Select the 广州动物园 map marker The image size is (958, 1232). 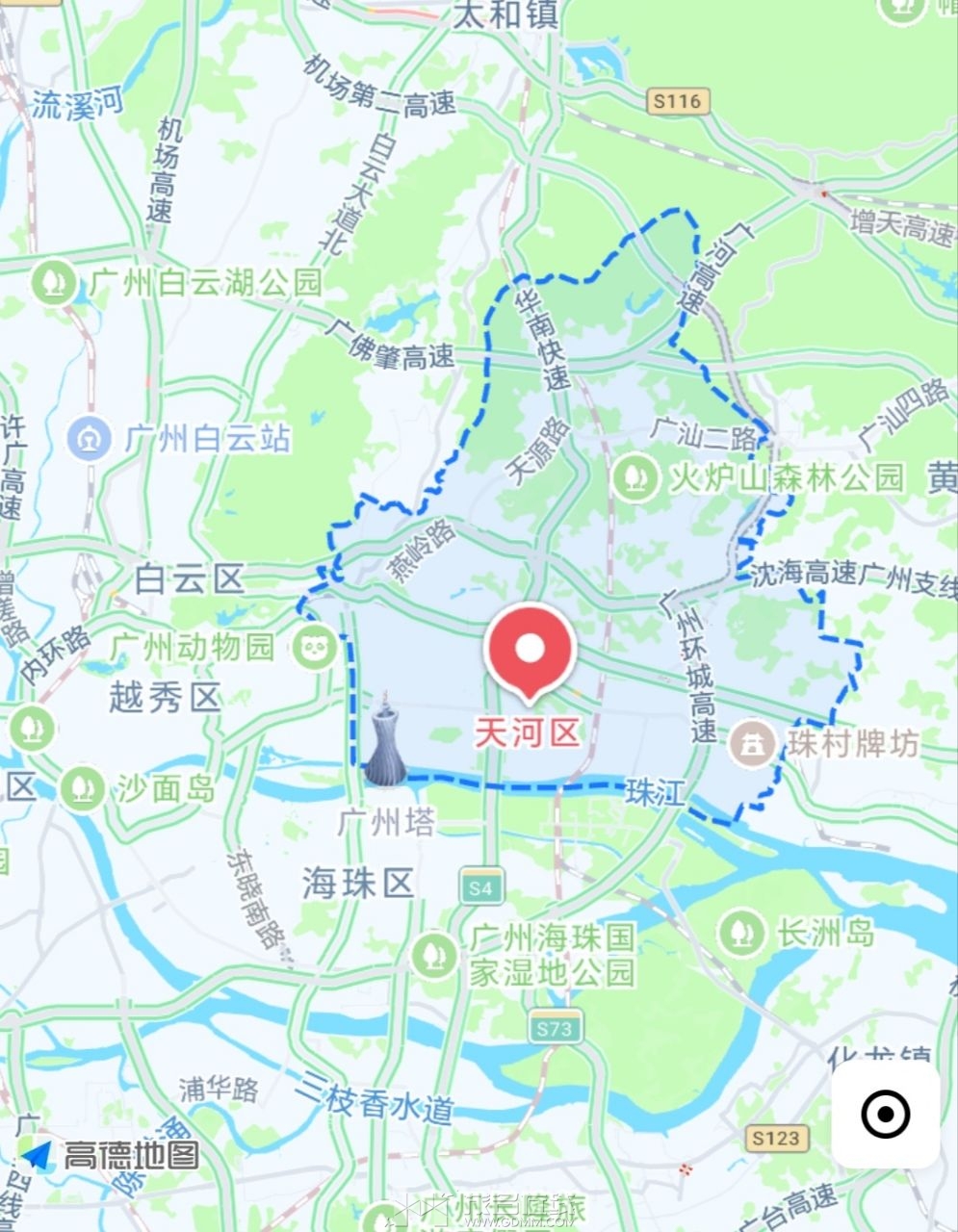[x=315, y=647]
